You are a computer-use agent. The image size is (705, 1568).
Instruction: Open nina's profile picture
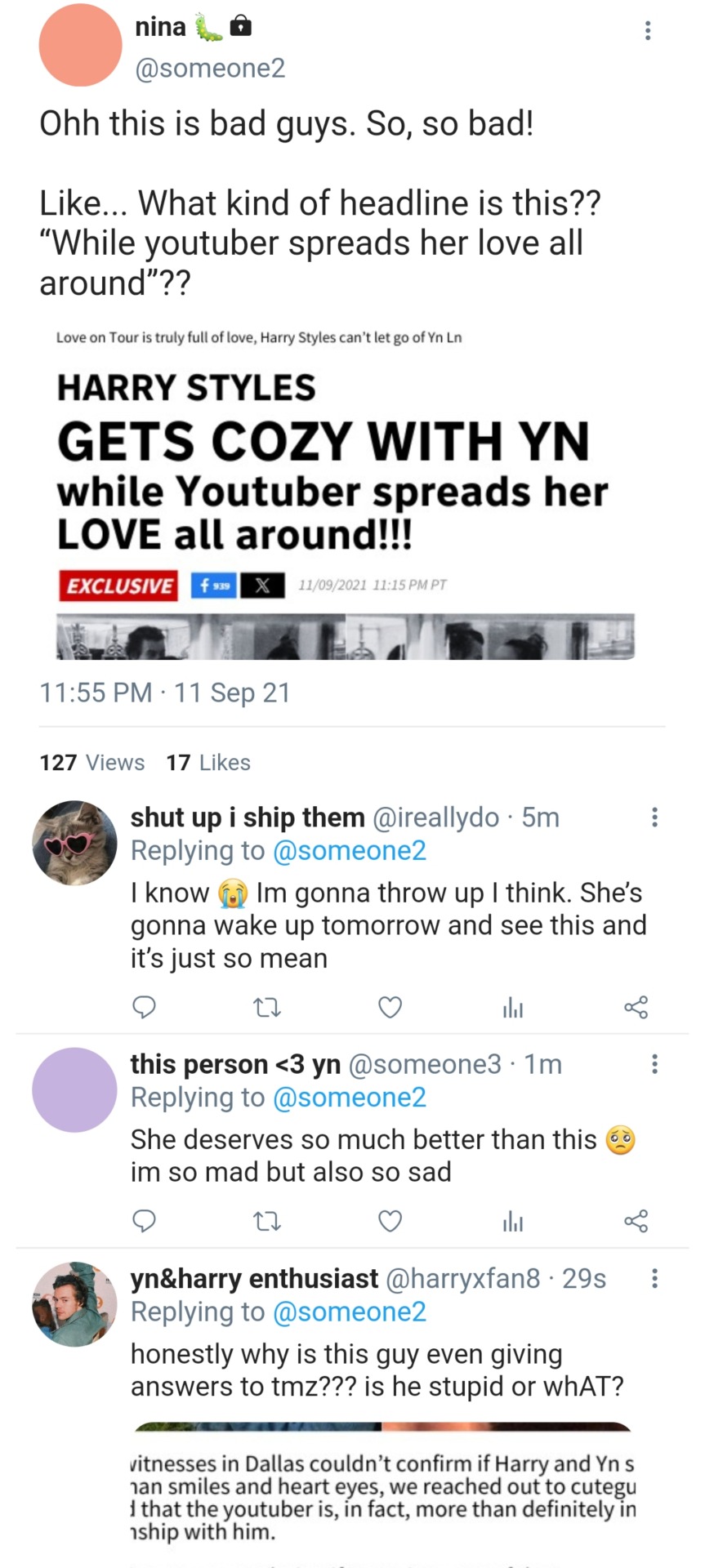80,46
